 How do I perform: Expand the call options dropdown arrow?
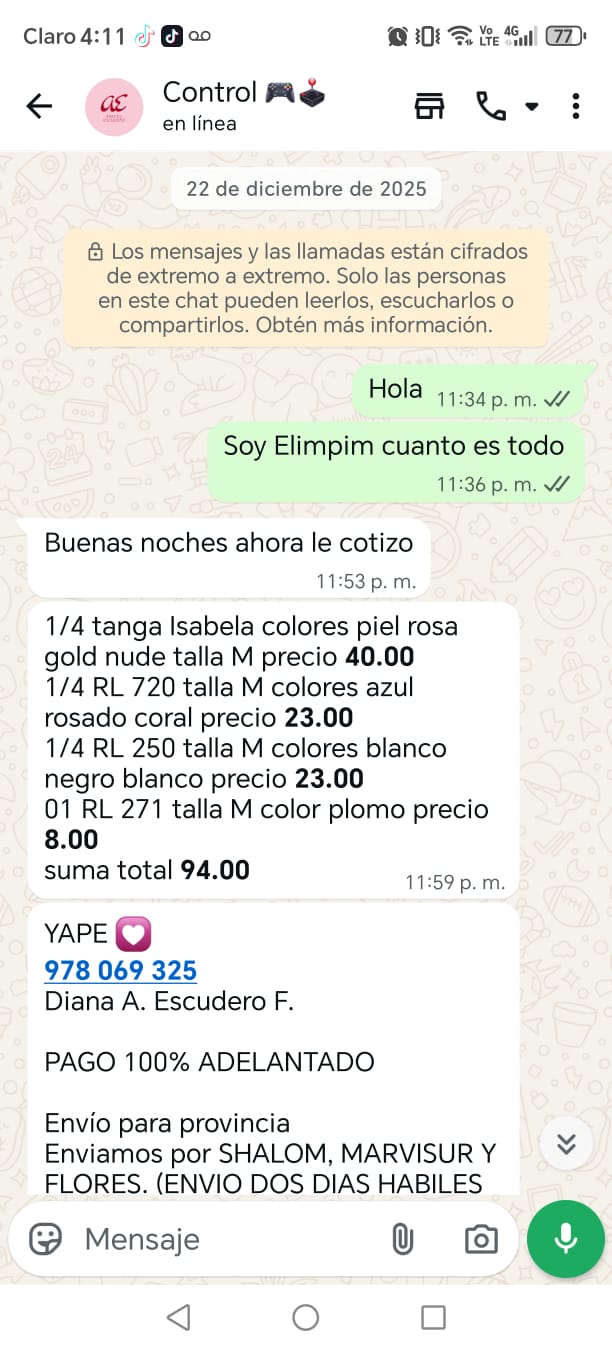click(532, 106)
